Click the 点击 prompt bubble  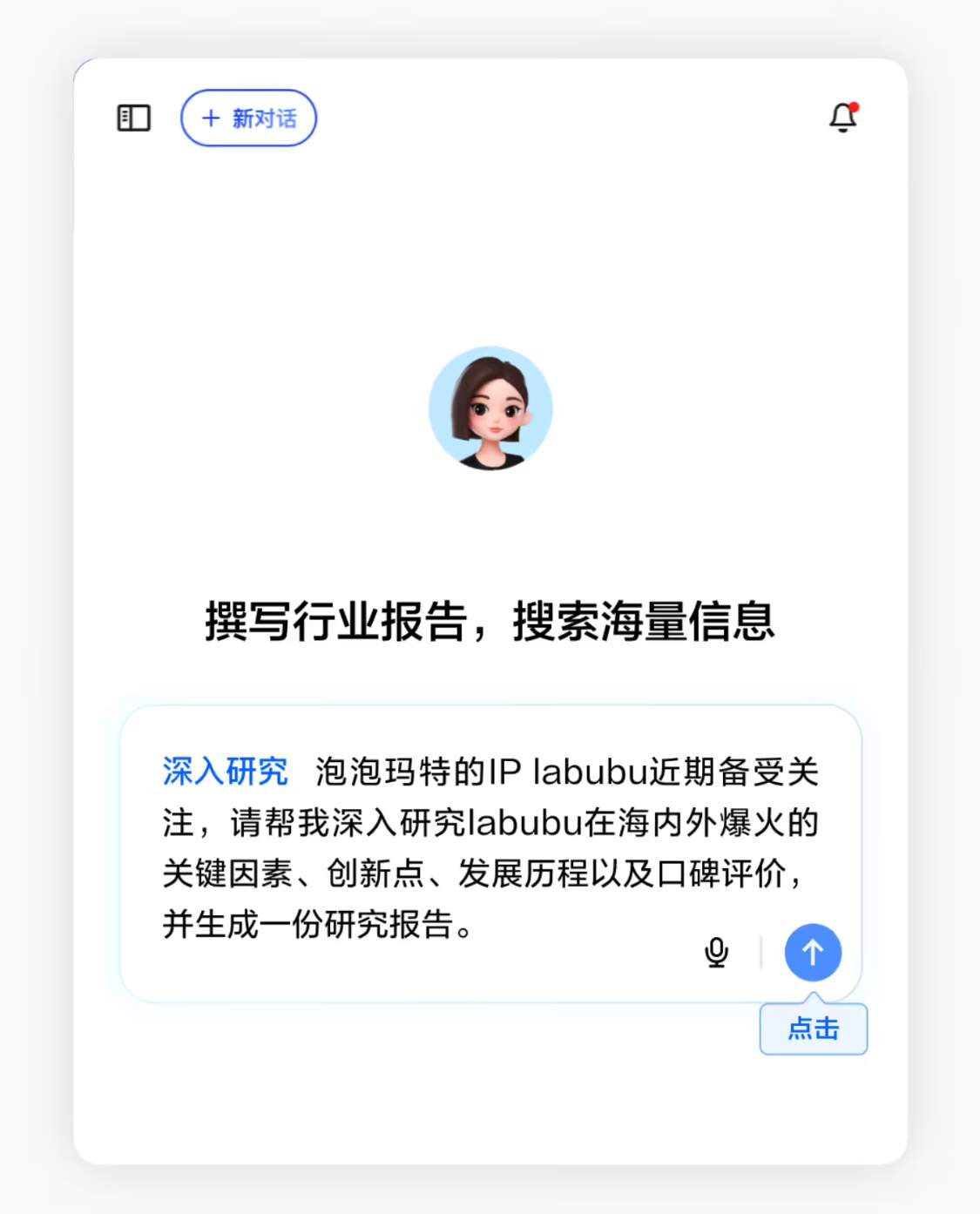click(x=813, y=1029)
